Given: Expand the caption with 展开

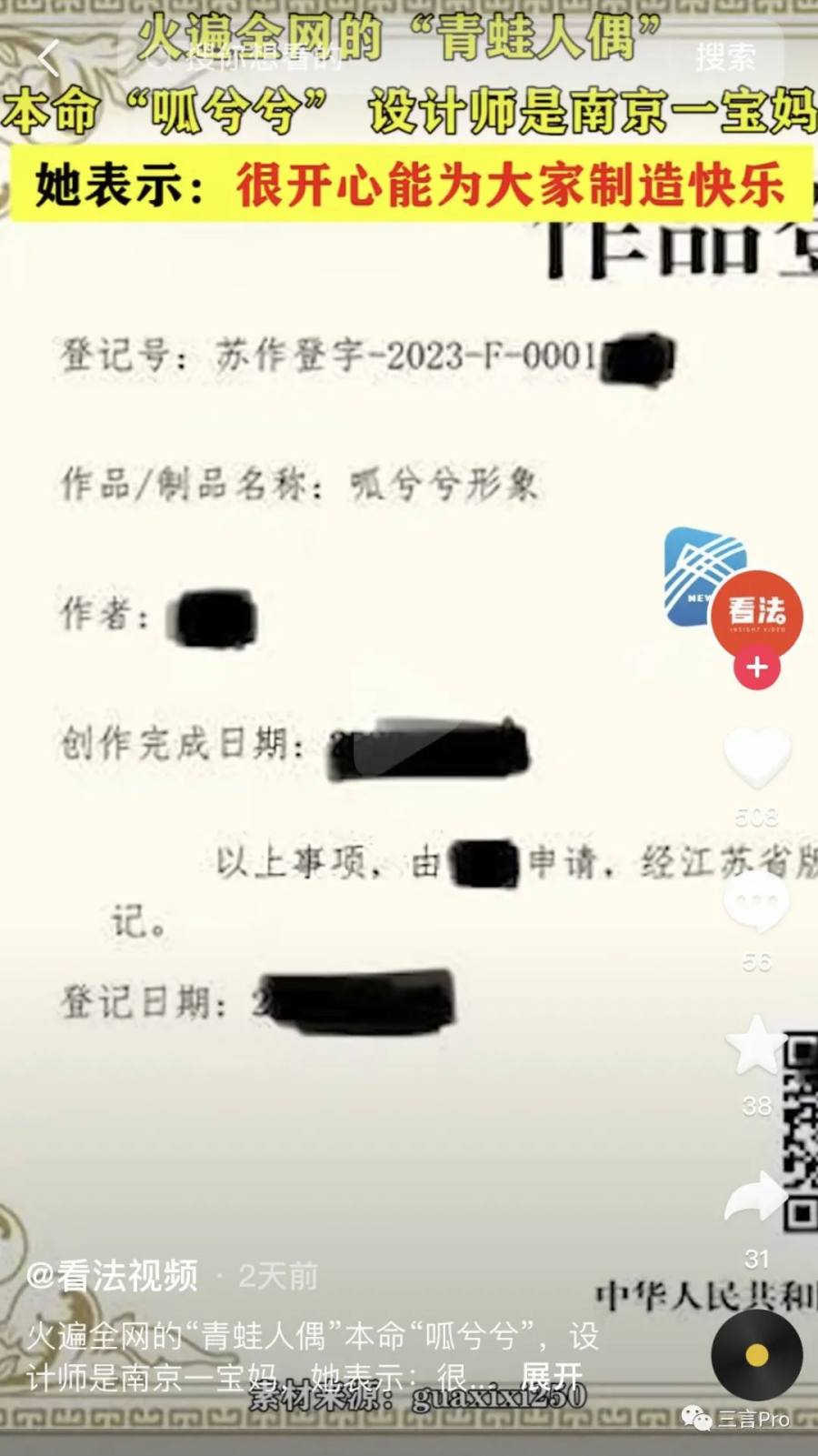Looking at the screenshot, I should pos(551,1377).
